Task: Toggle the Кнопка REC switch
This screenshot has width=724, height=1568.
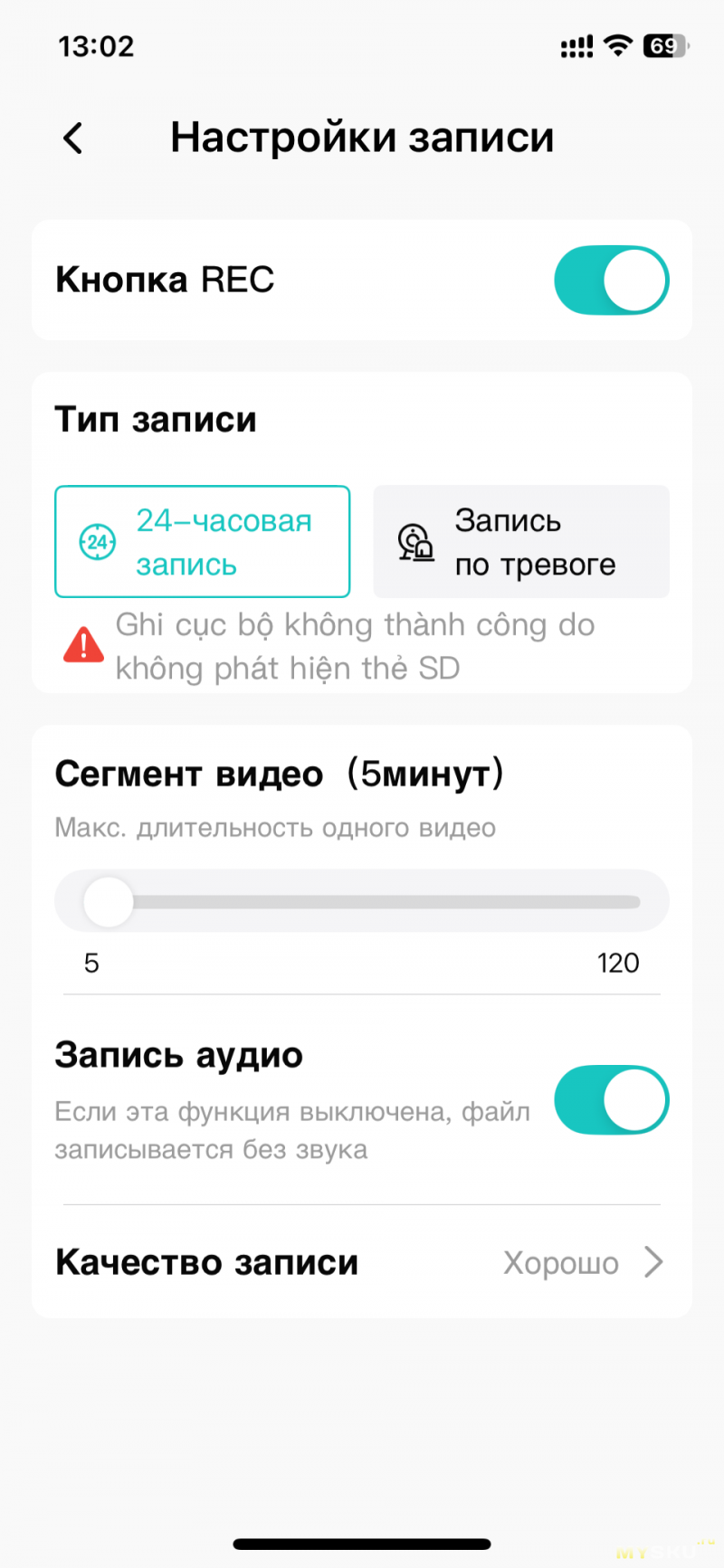Action: click(x=611, y=280)
